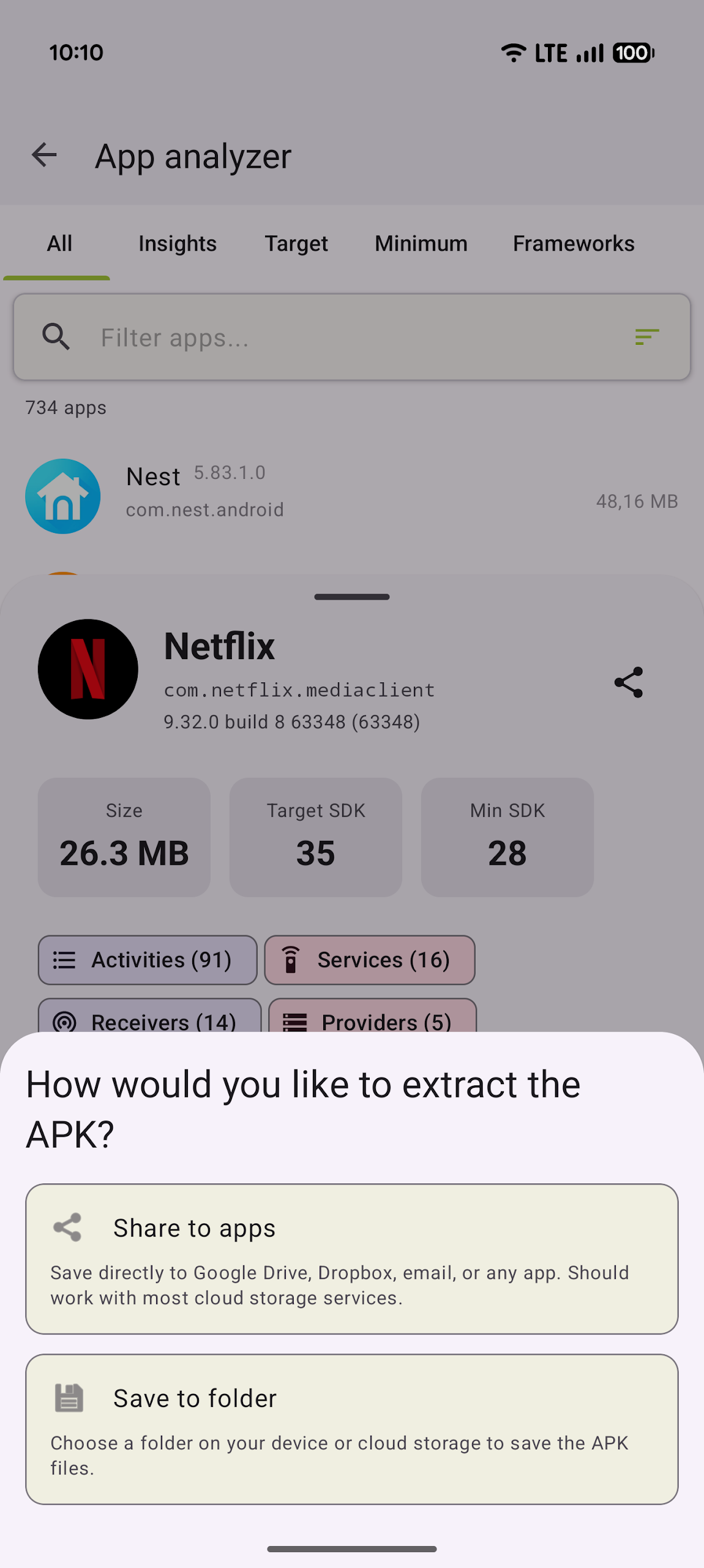Viewport: 704px width, 1568px height.
Task: Choose Share to apps option
Action: 351,1258
